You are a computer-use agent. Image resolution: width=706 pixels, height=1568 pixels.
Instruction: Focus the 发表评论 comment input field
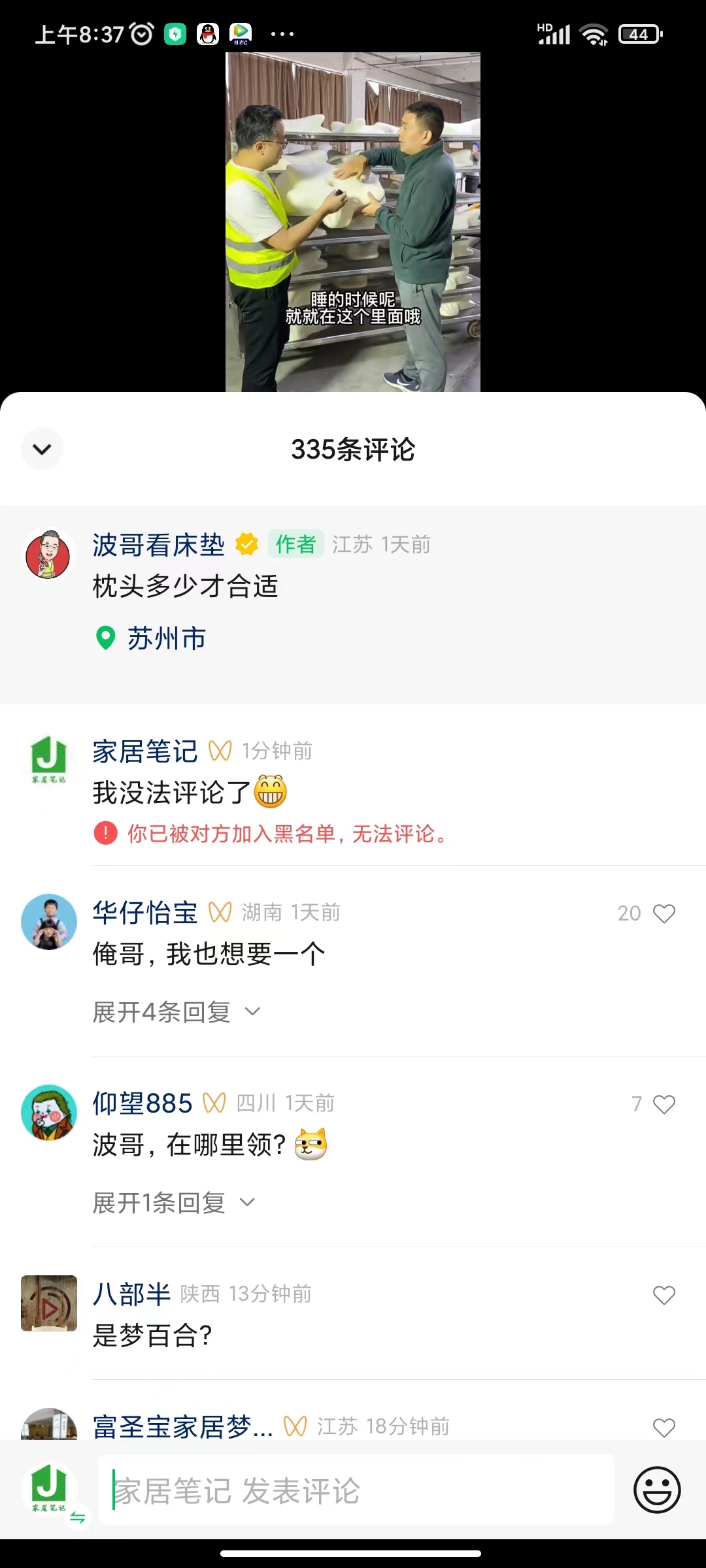tap(356, 1490)
